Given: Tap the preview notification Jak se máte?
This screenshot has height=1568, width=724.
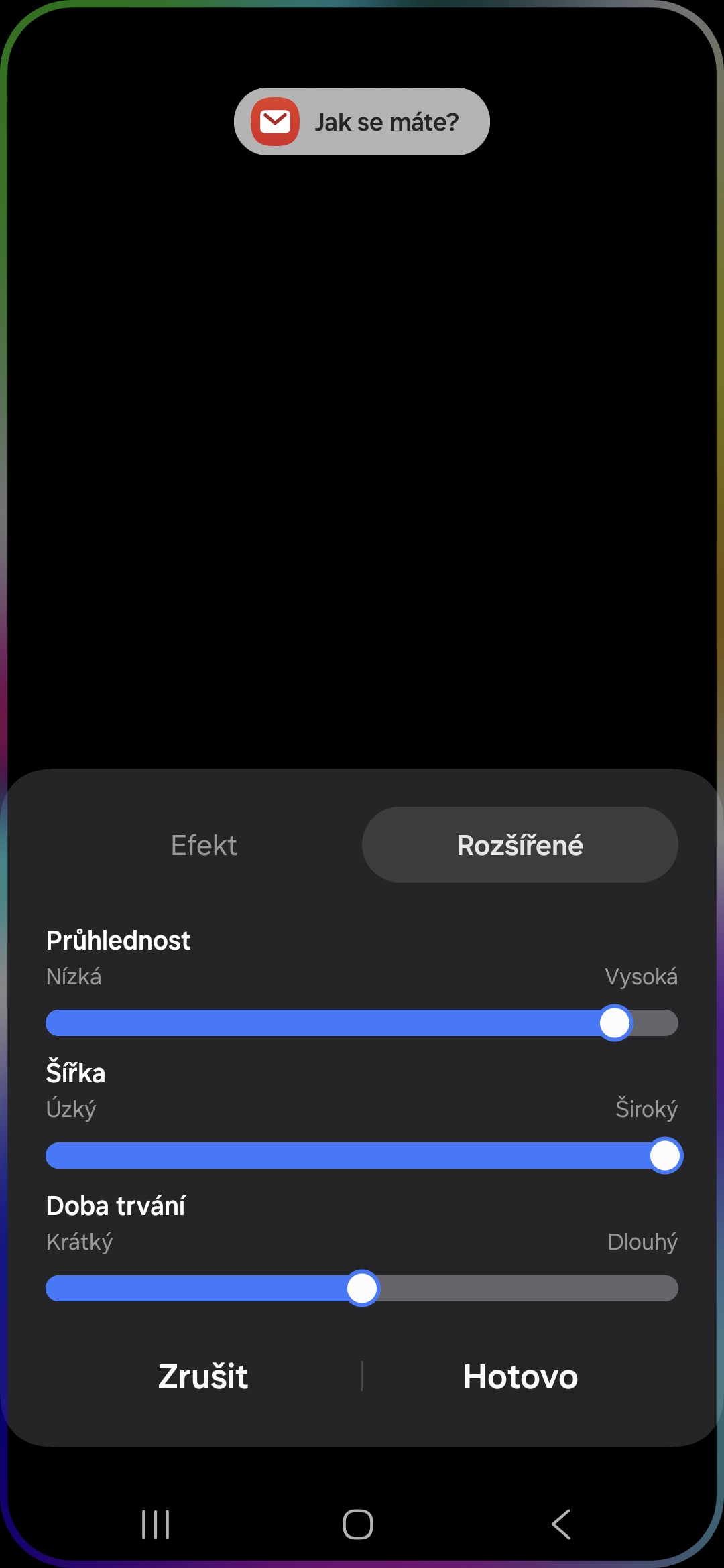Looking at the screenshot, I should tap(362, 122).
